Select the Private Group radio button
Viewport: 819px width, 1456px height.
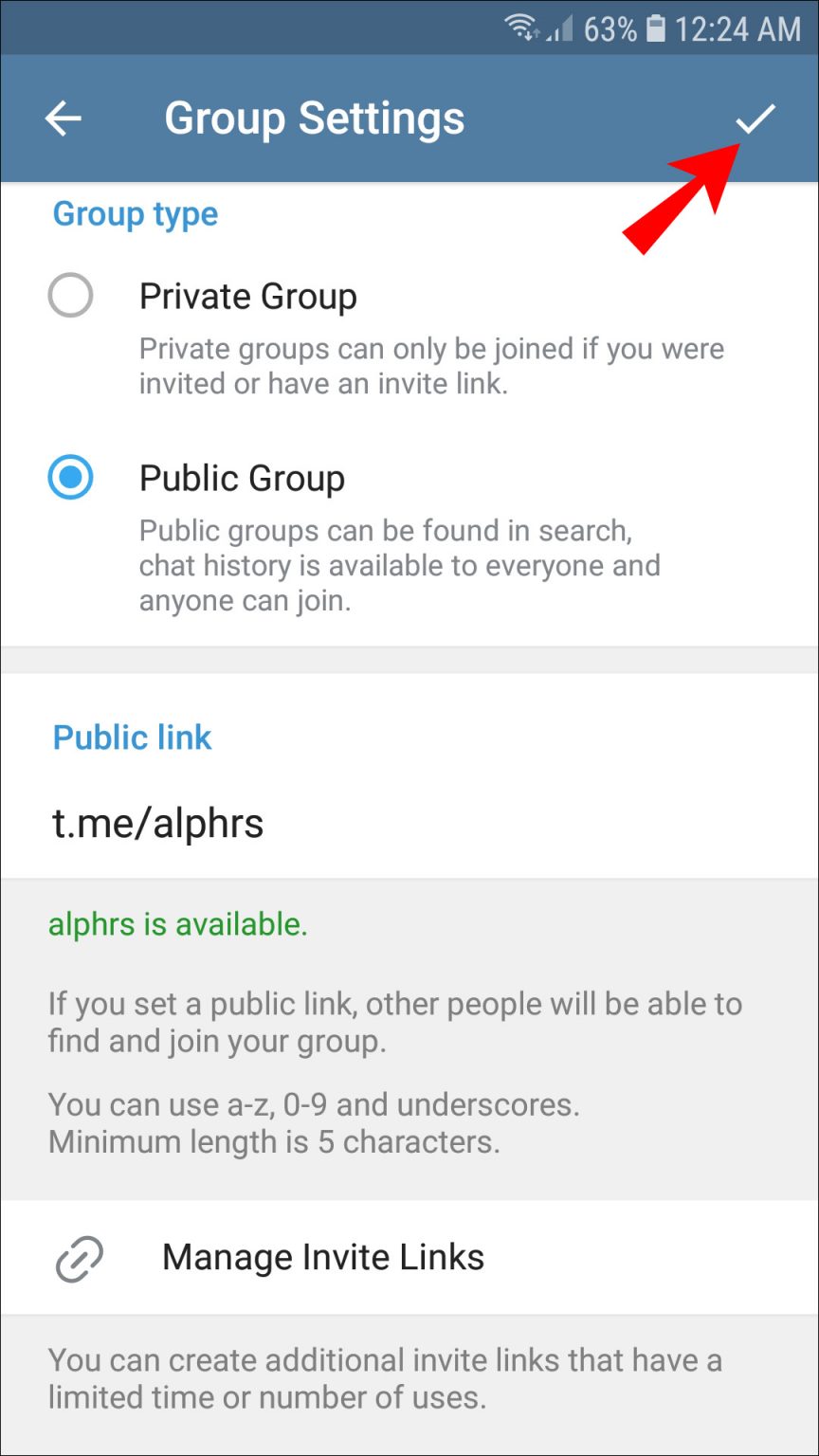pos(70,296)
